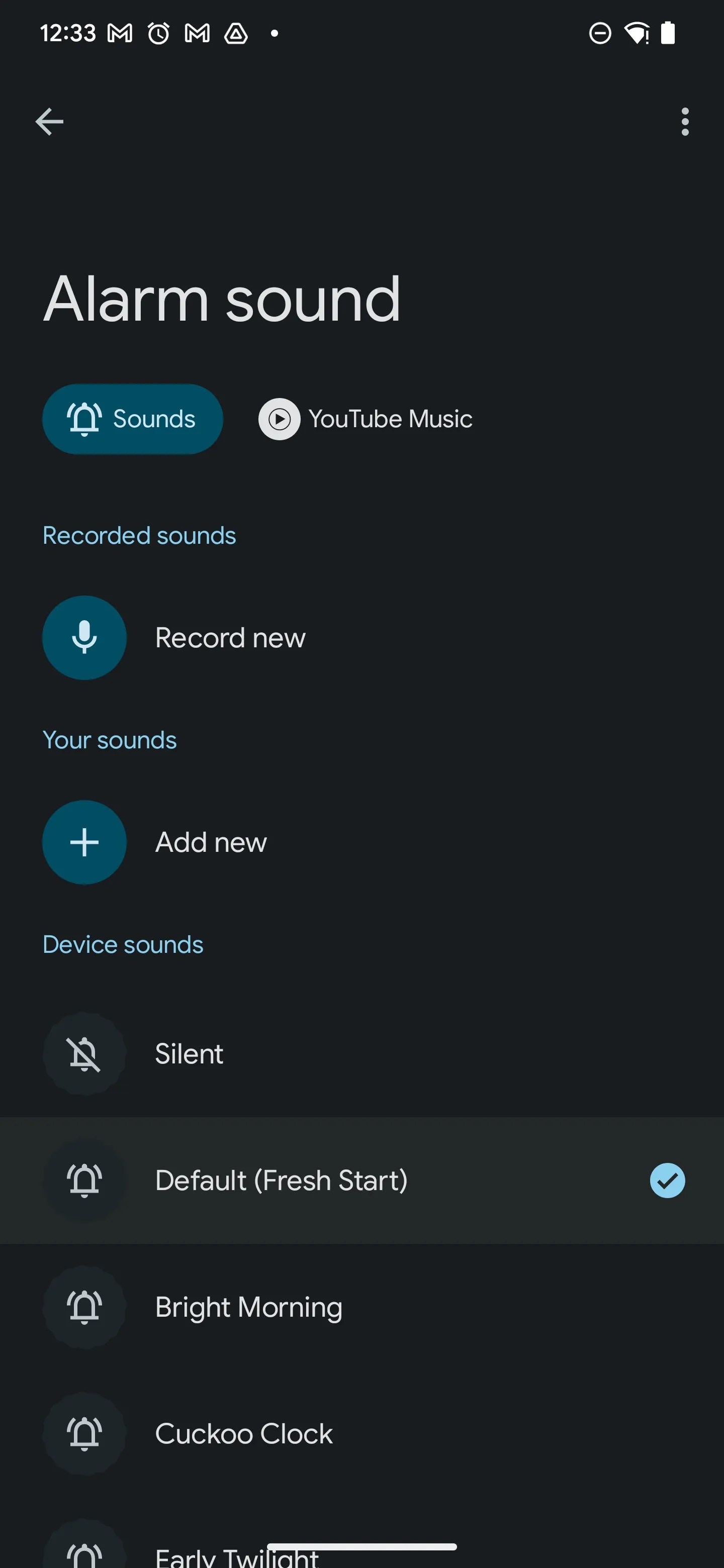Screen dimensions: 724x1568
Task: Tap the back arrow to leave Alarm sound
Action: tap(49, 121)
